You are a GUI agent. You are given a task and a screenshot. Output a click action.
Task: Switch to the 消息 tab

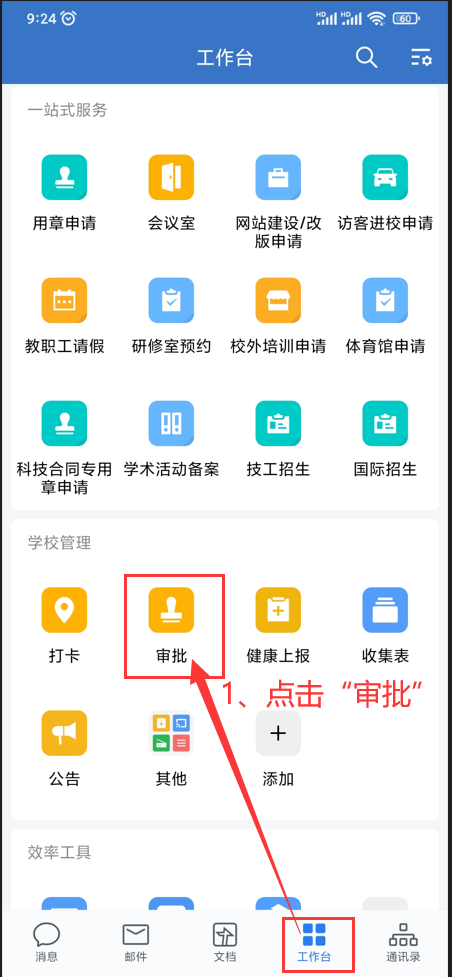point(47,942)
